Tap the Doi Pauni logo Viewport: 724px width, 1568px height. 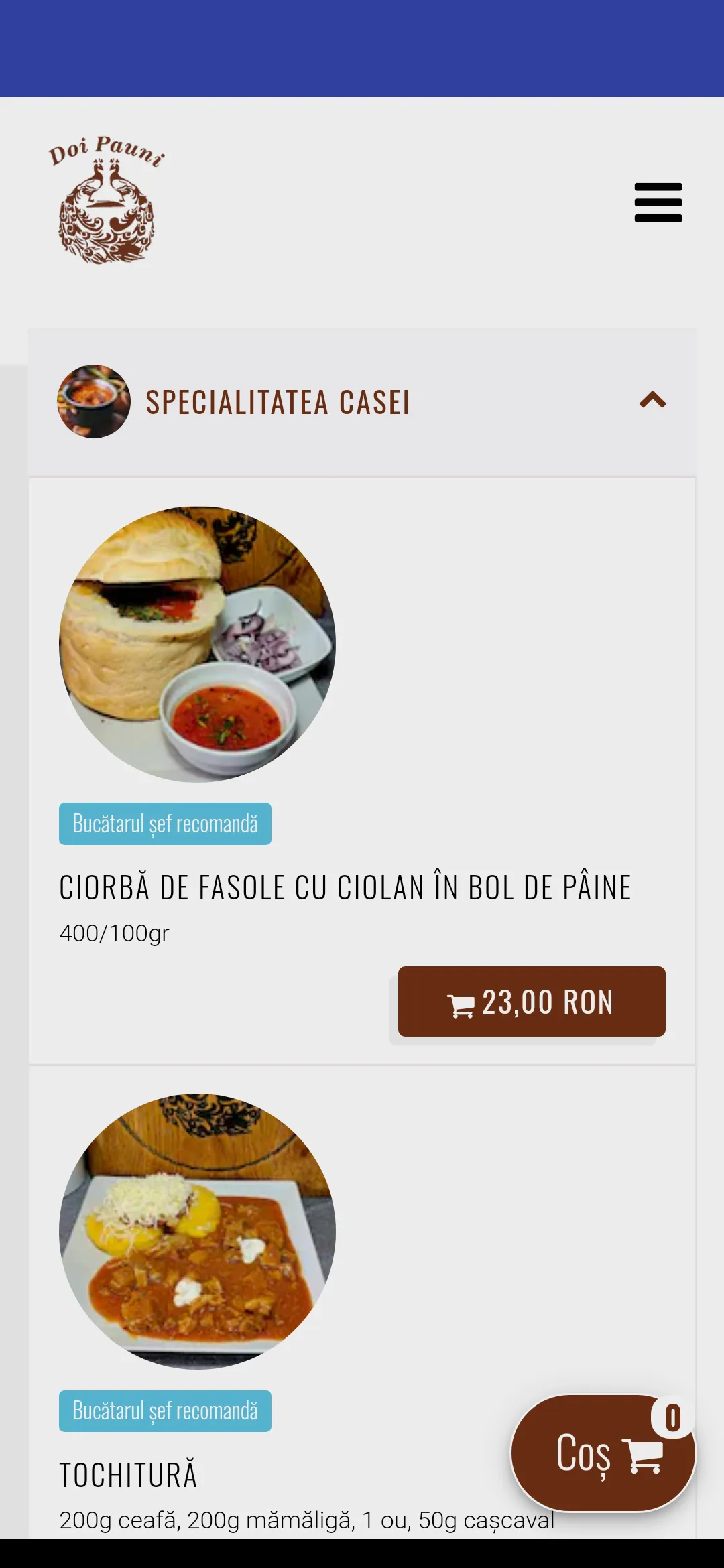tap(107, 199)
